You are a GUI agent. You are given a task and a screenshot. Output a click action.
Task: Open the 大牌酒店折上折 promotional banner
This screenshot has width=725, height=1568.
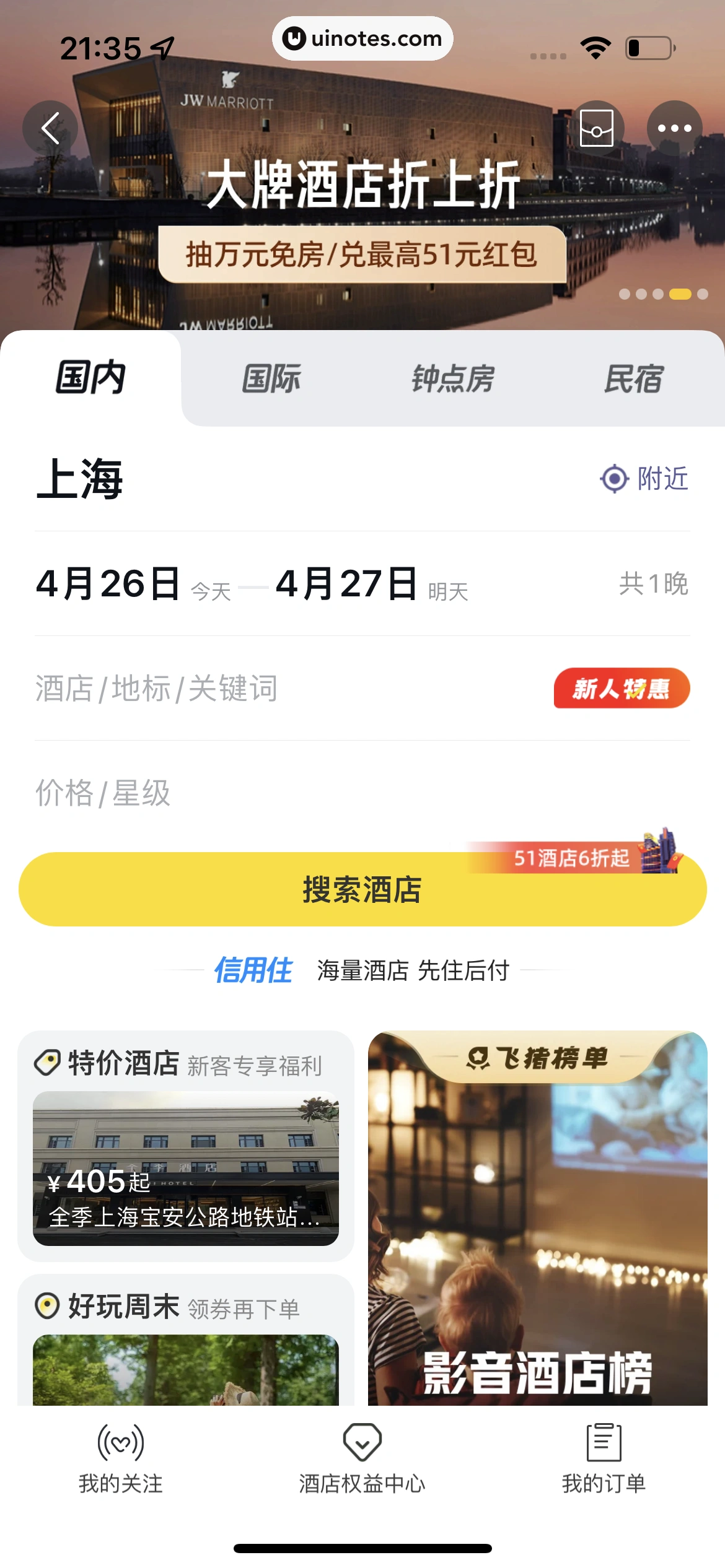point(362,217)
